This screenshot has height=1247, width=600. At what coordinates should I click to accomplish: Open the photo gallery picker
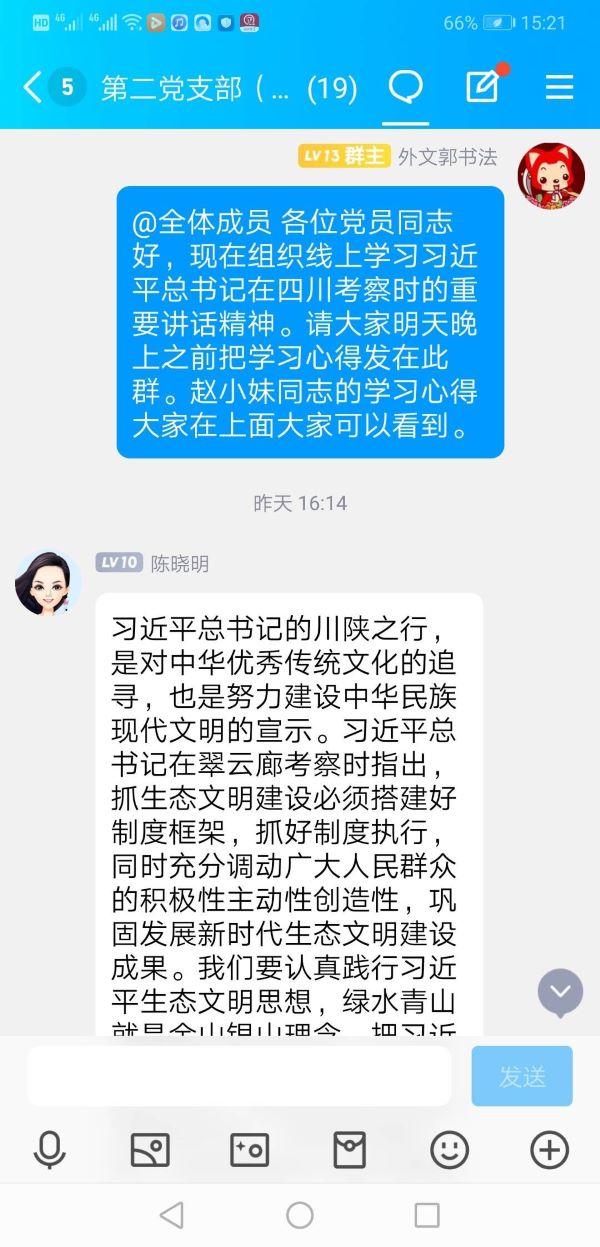point(150,1150)
